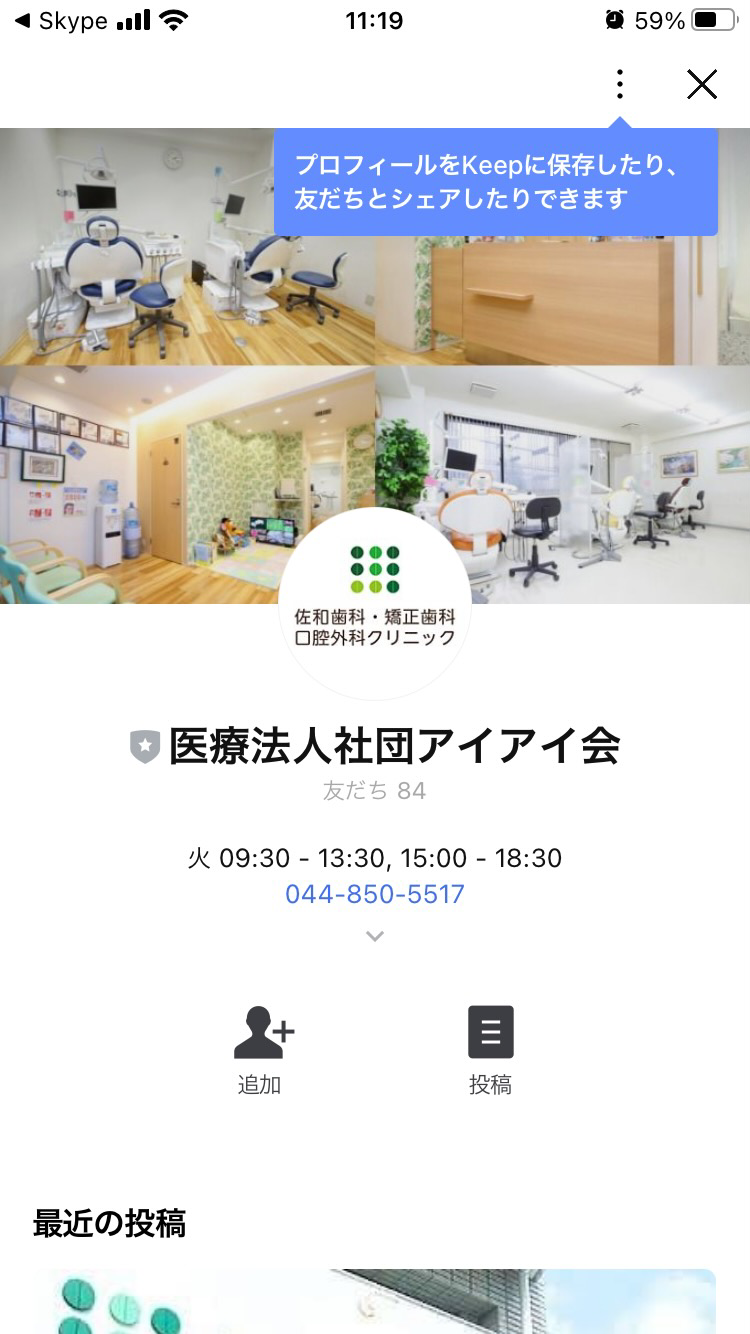Open the three-dot overflow menu
The height and width of the screenshot is (1334, 750).
pos(620,85)
